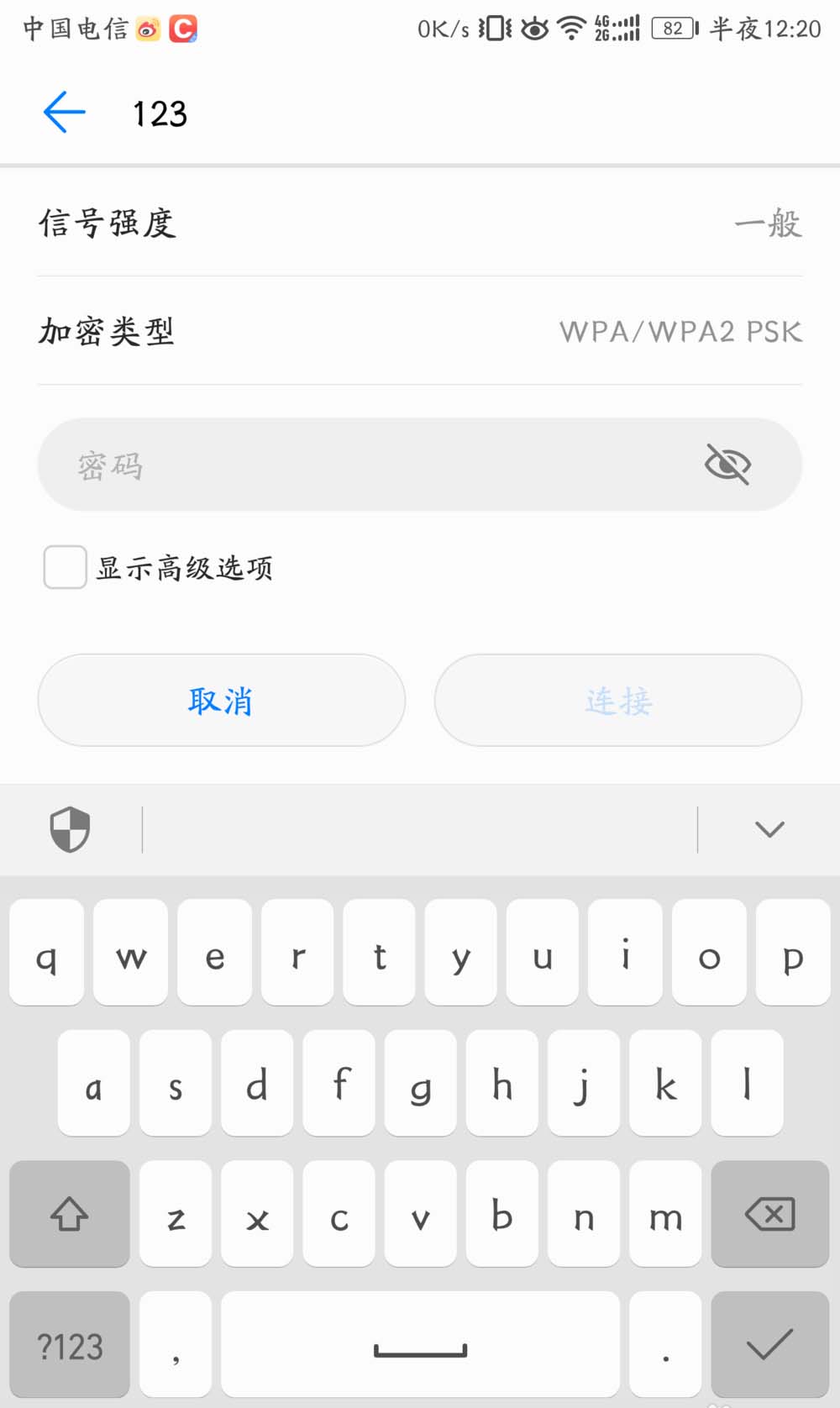
Task: Tap the 密码 password field
Action: point(420,465)
